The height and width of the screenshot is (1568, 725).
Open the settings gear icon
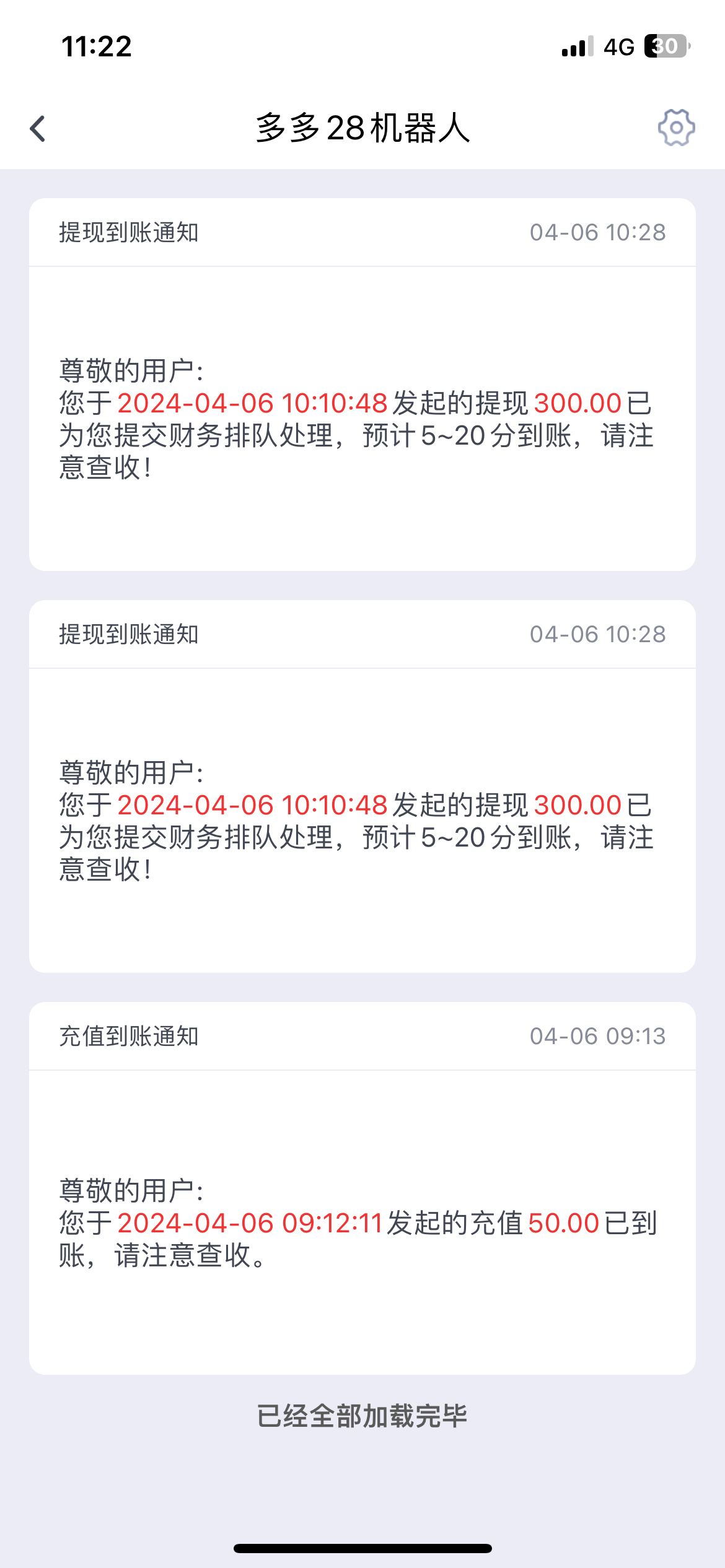[x=676, y=128]
